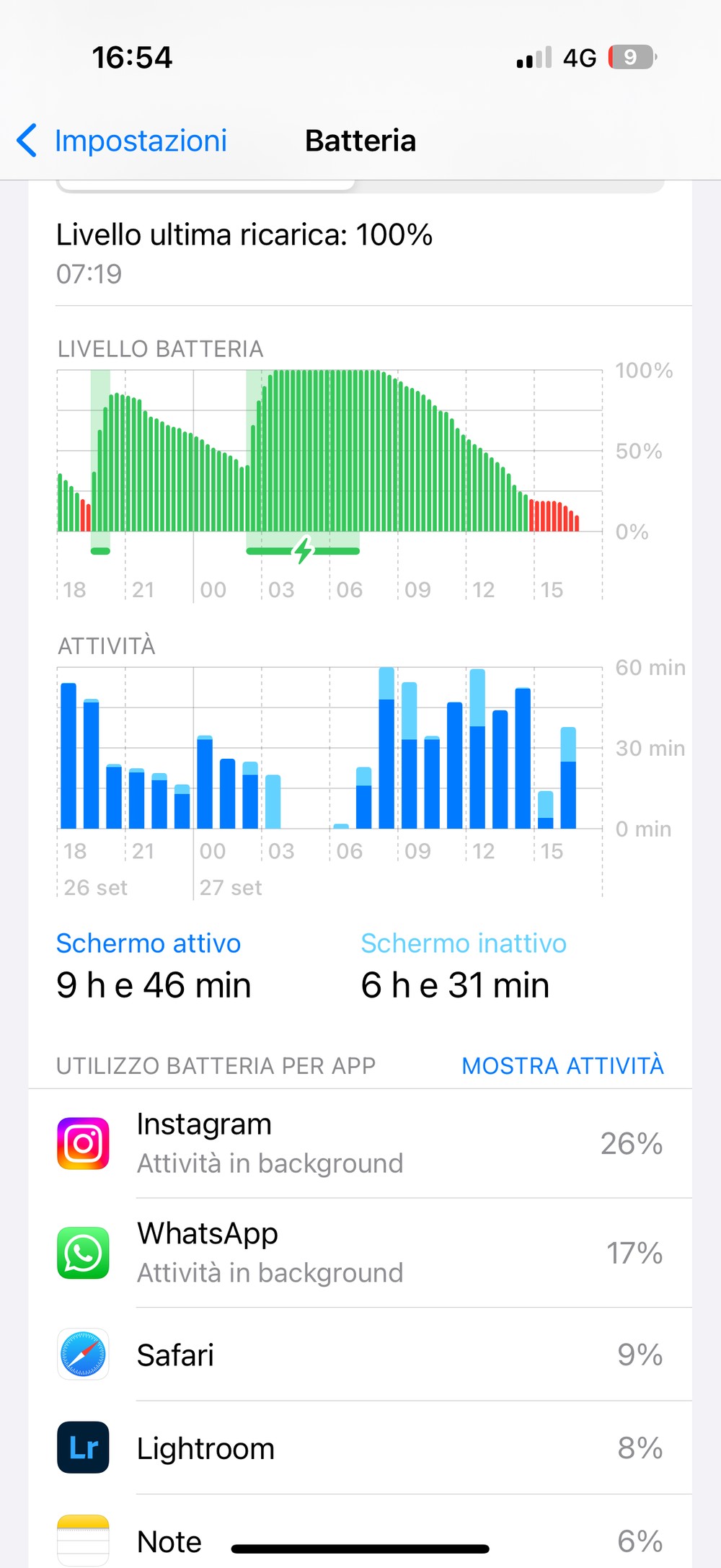
Task: Open the Lightroom usage row
Action: point(360,1448)
